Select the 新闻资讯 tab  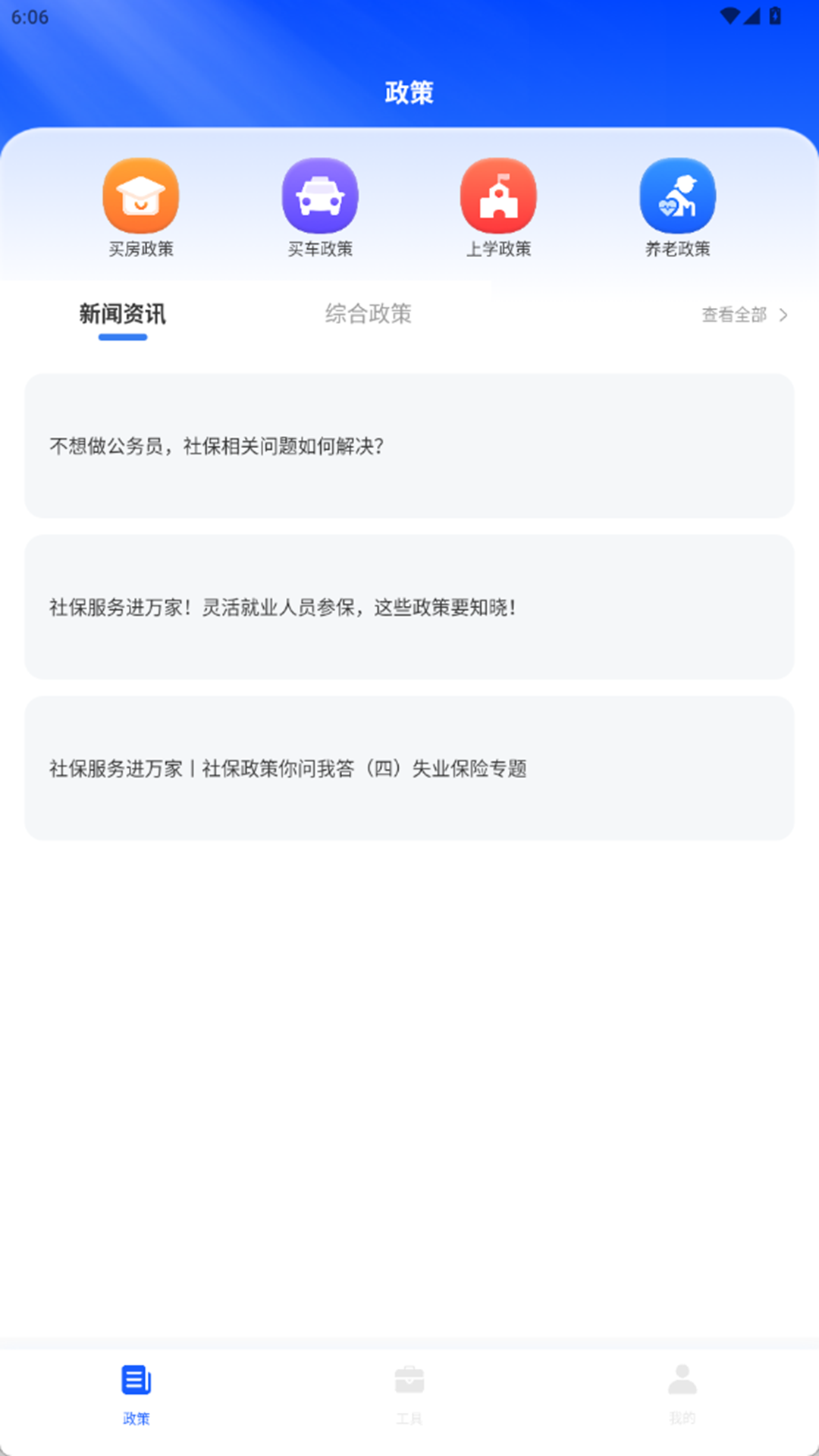(x=122, y=314)
